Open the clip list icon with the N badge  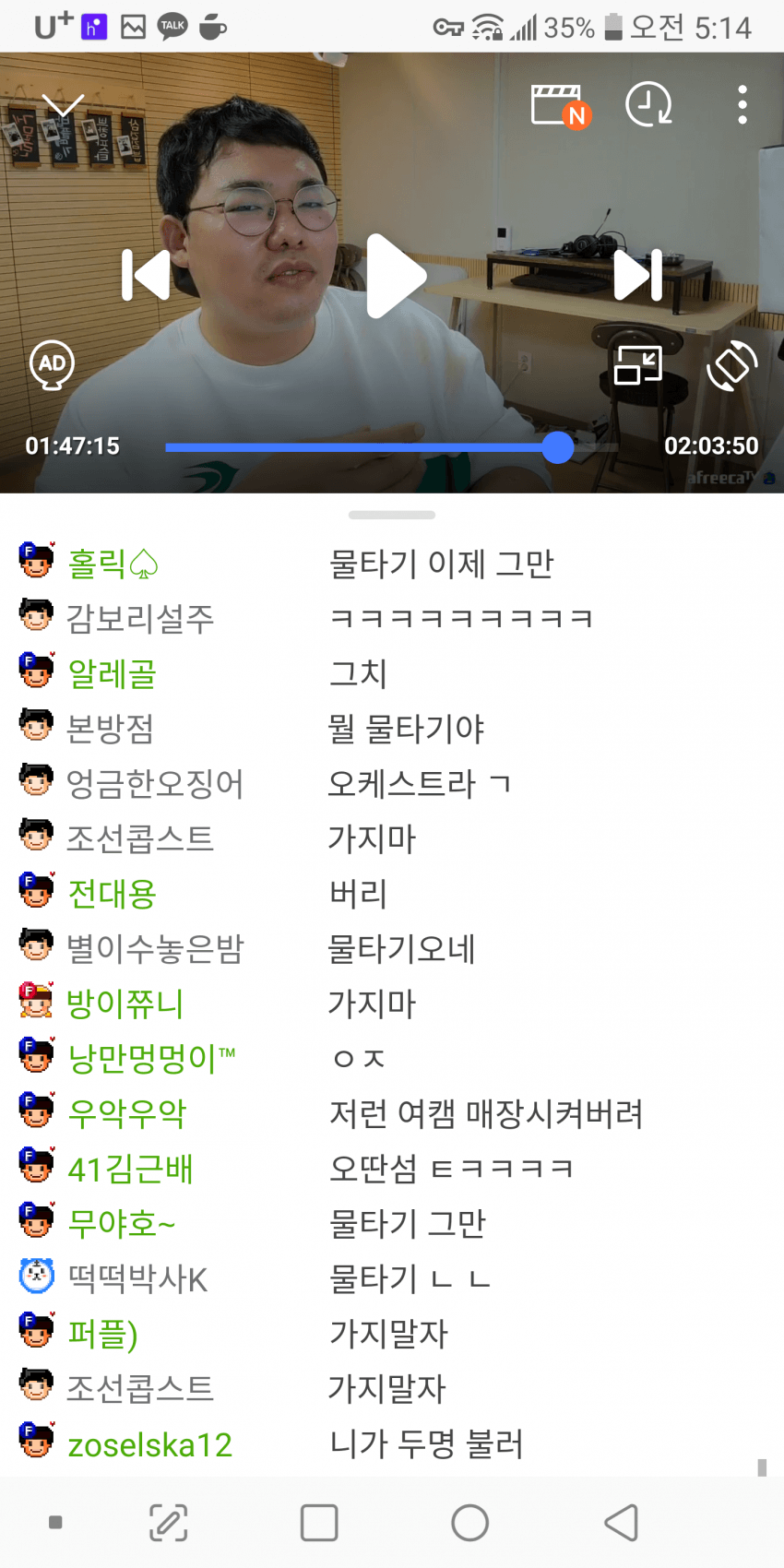click(x=559, y=105)
